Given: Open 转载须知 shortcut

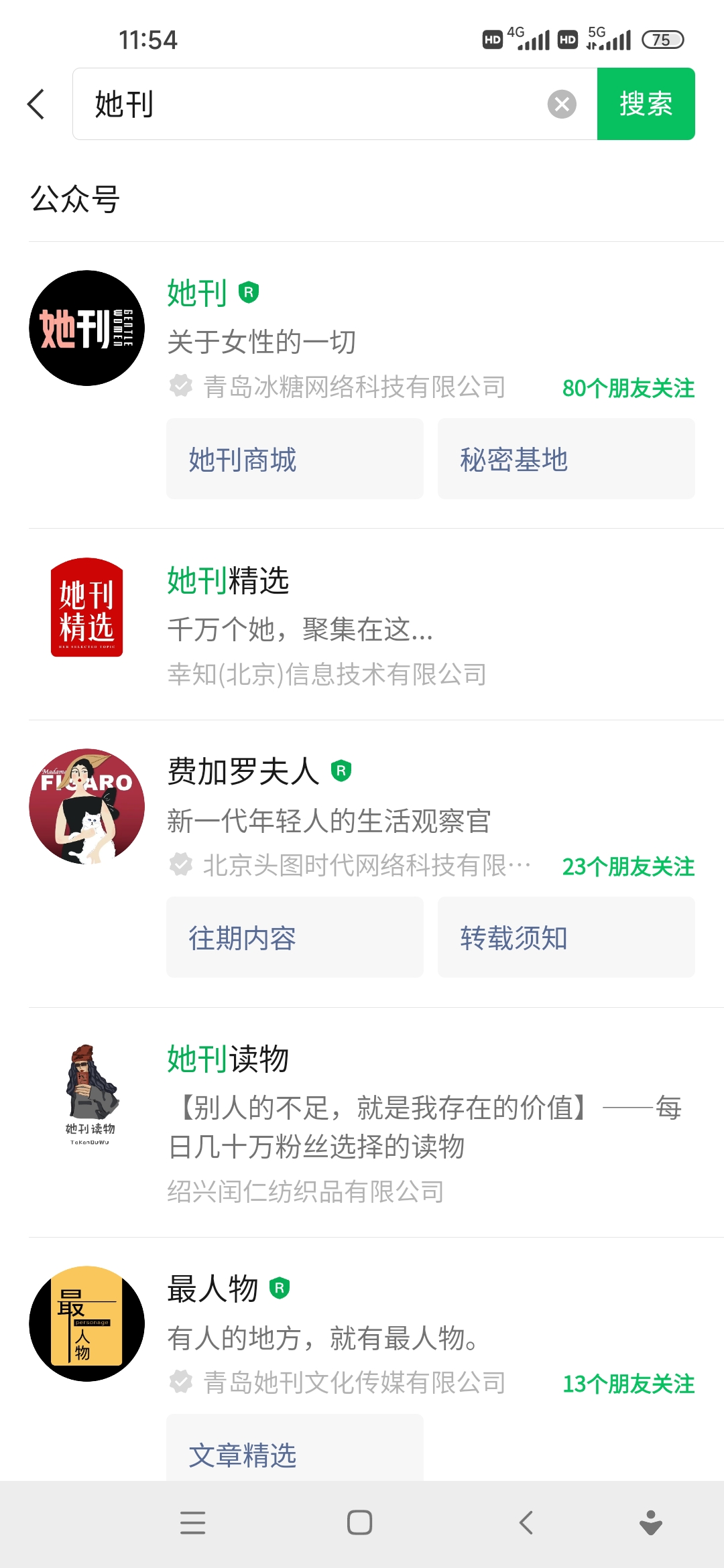Looking at the screenshot, I should [566, 938].
